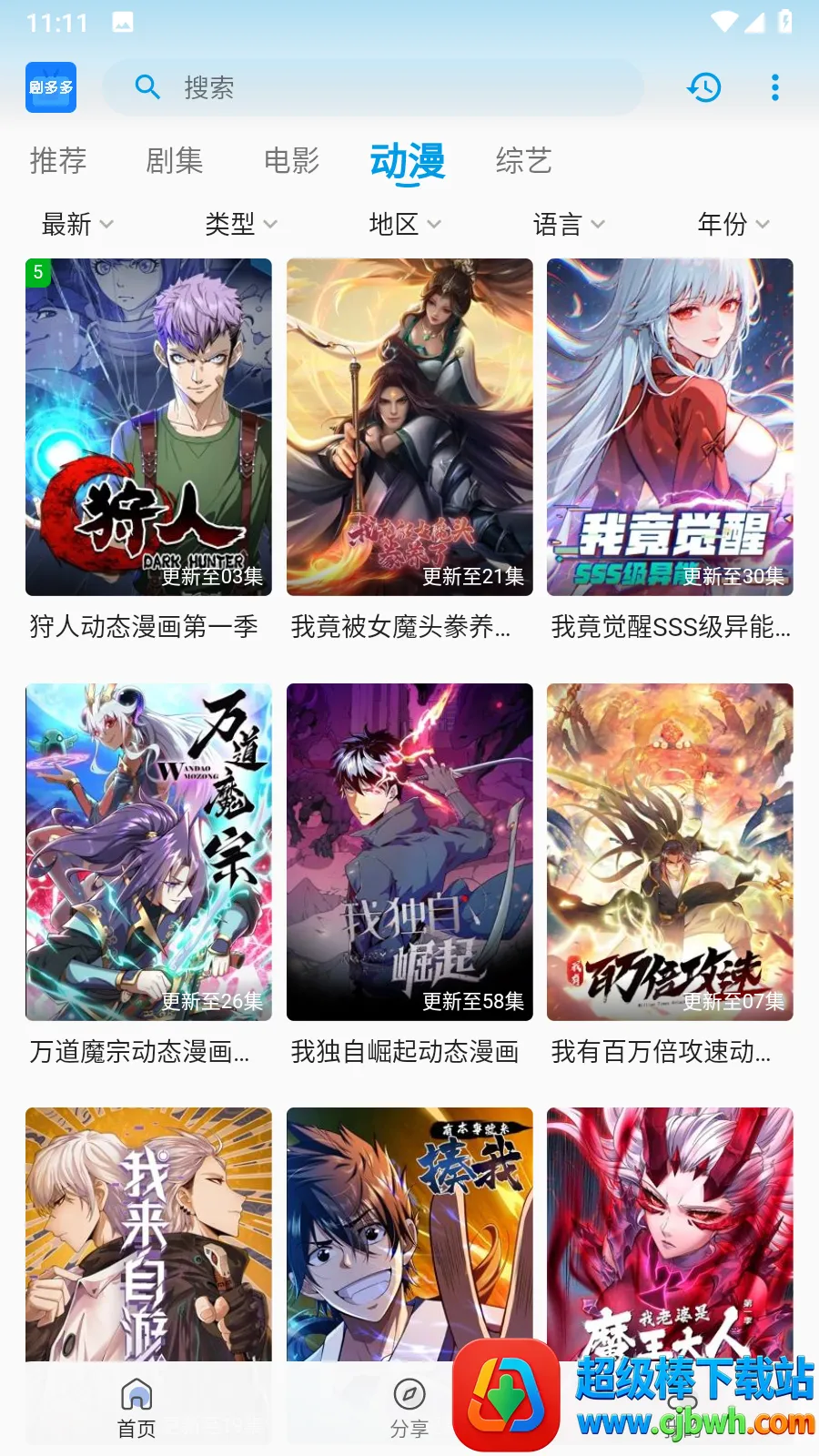
Task: Switch to the 推荐 tab
Action: [58, 161]
